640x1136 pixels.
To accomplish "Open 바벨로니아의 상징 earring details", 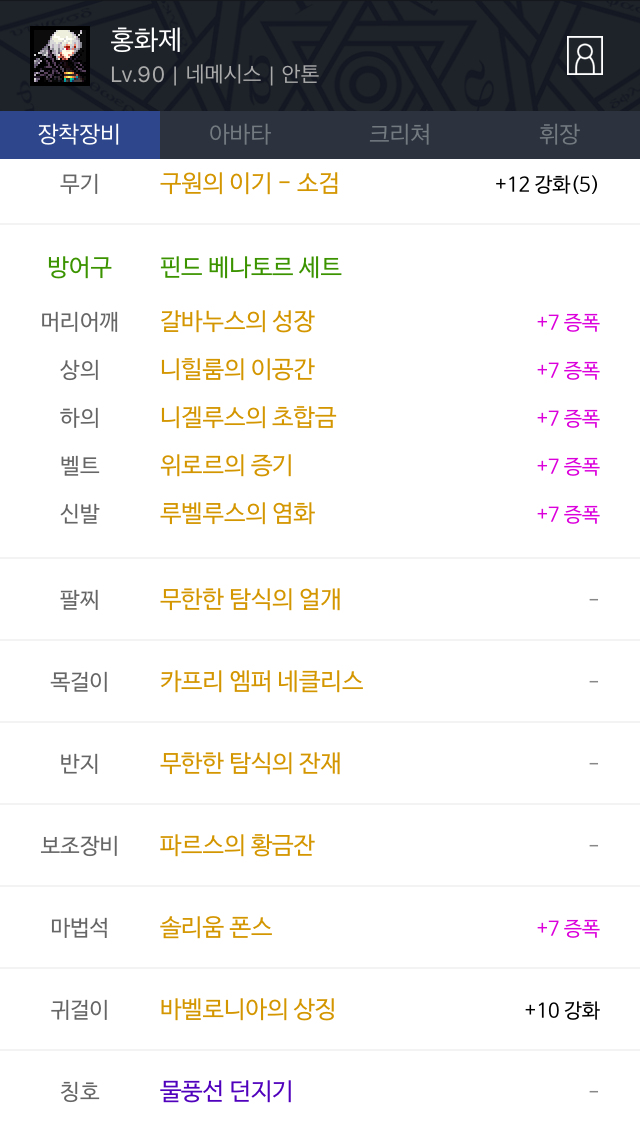I will click(248, 1009).
